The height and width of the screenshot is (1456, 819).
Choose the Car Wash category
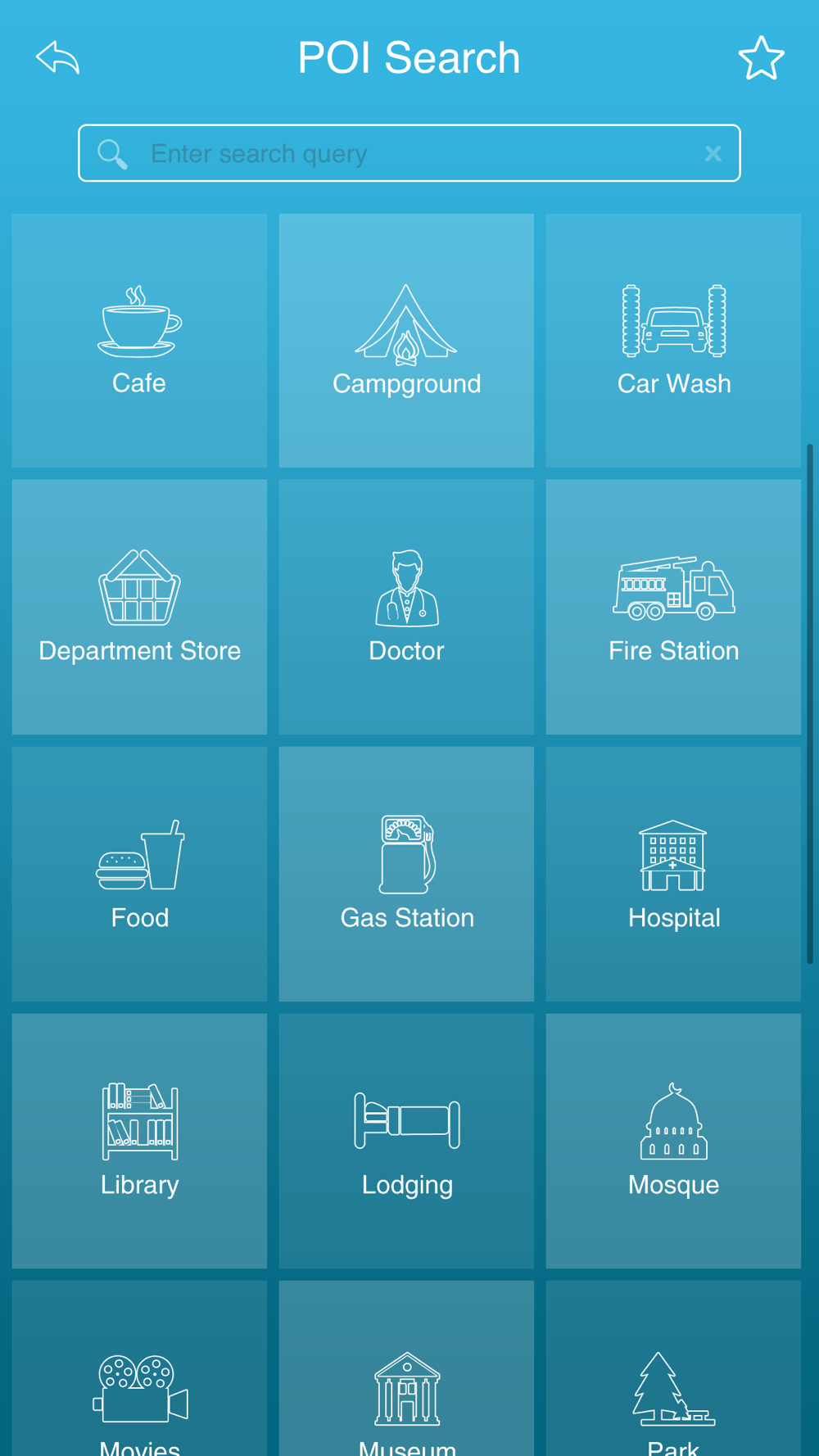[673, 341]
